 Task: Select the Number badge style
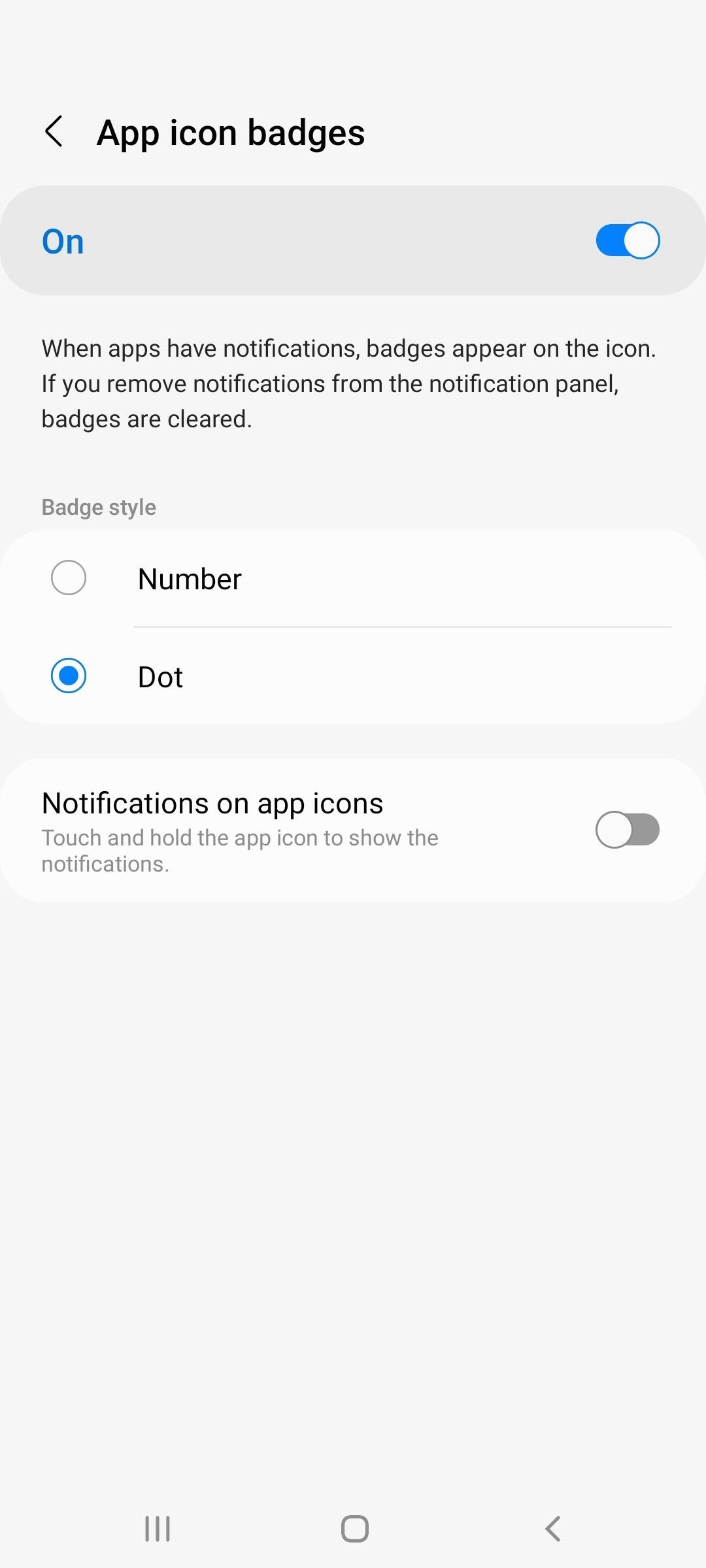click(x=353, y=579)
